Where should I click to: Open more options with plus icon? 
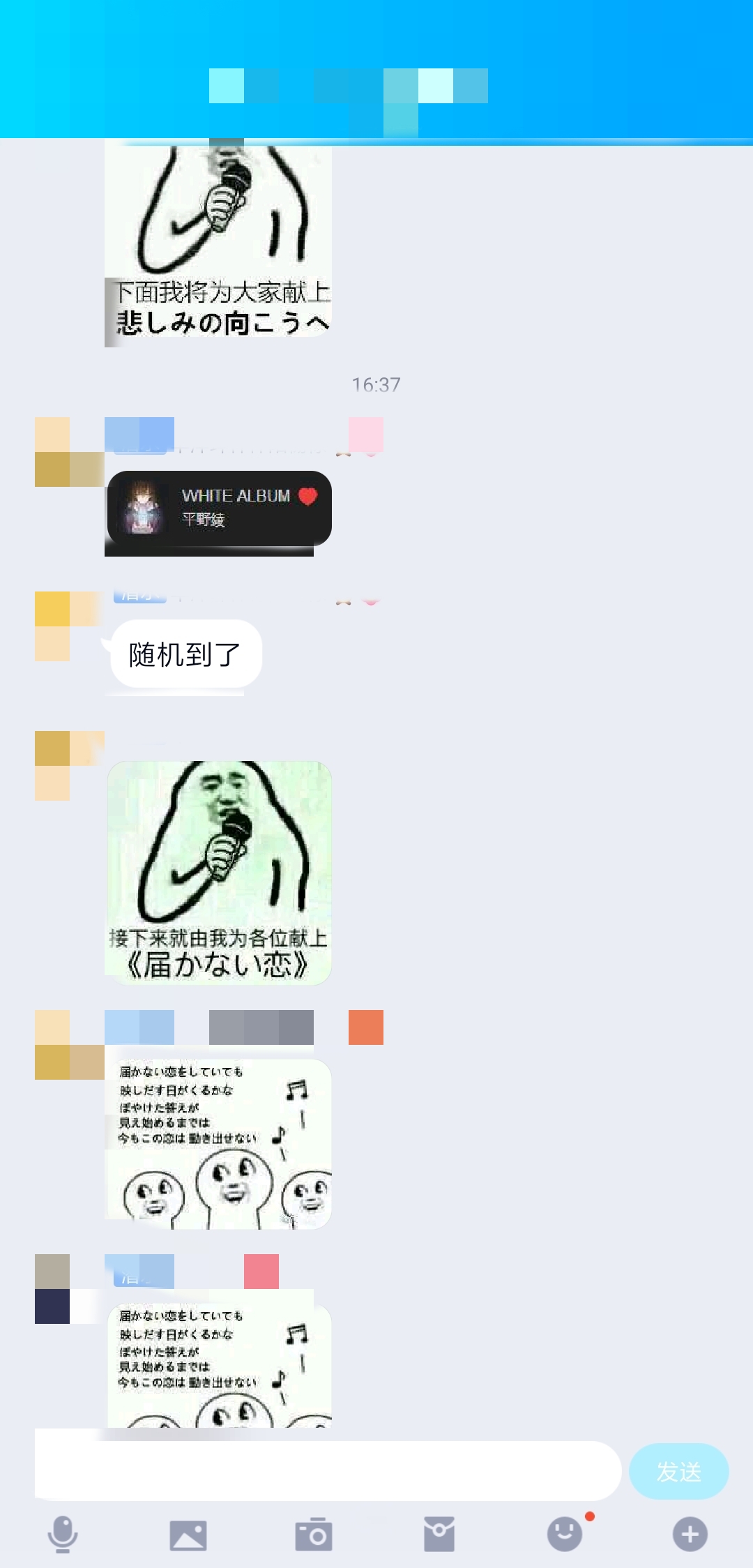(690, 1535)
